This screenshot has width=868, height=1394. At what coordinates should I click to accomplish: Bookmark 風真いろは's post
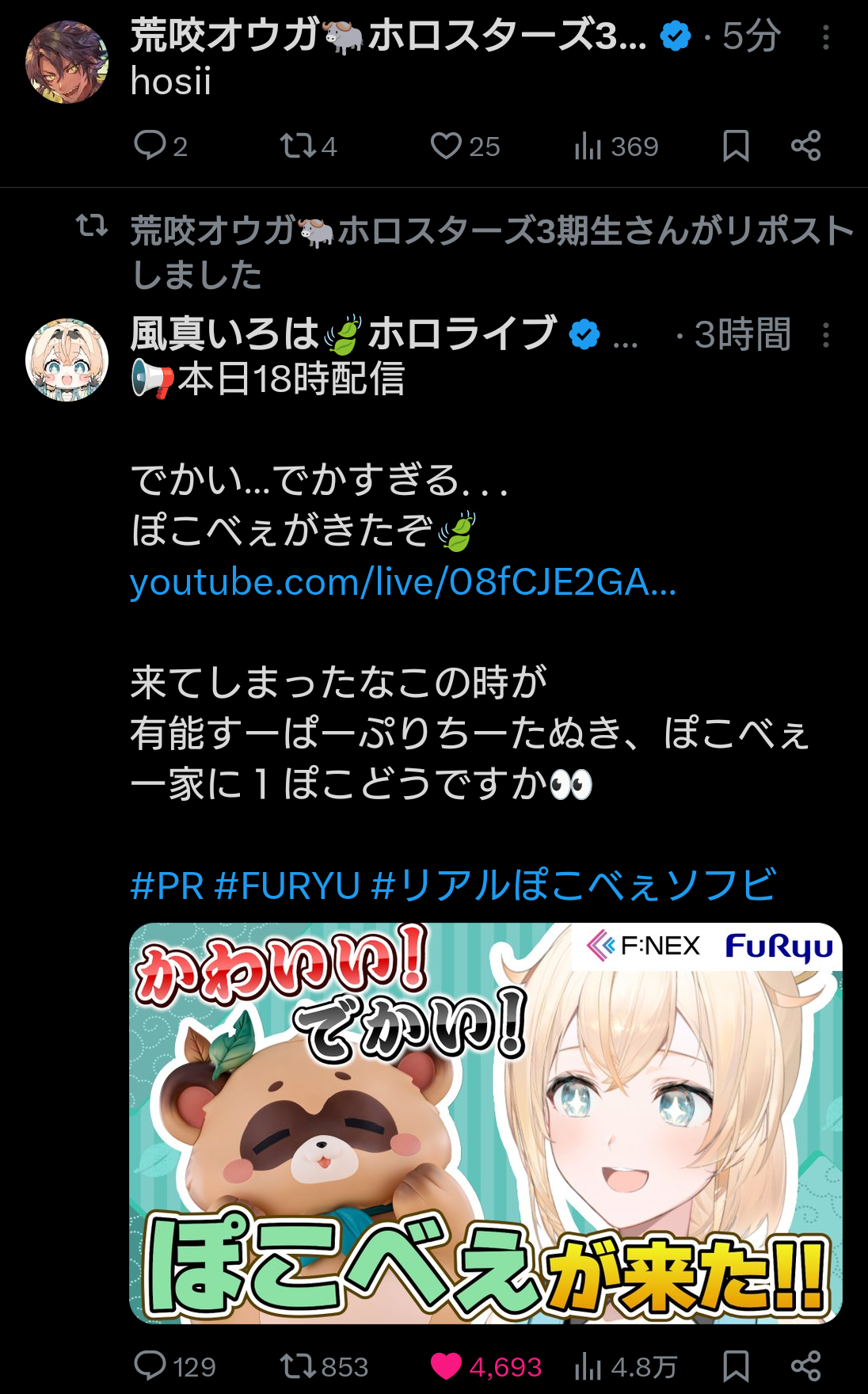point(736,1365)
